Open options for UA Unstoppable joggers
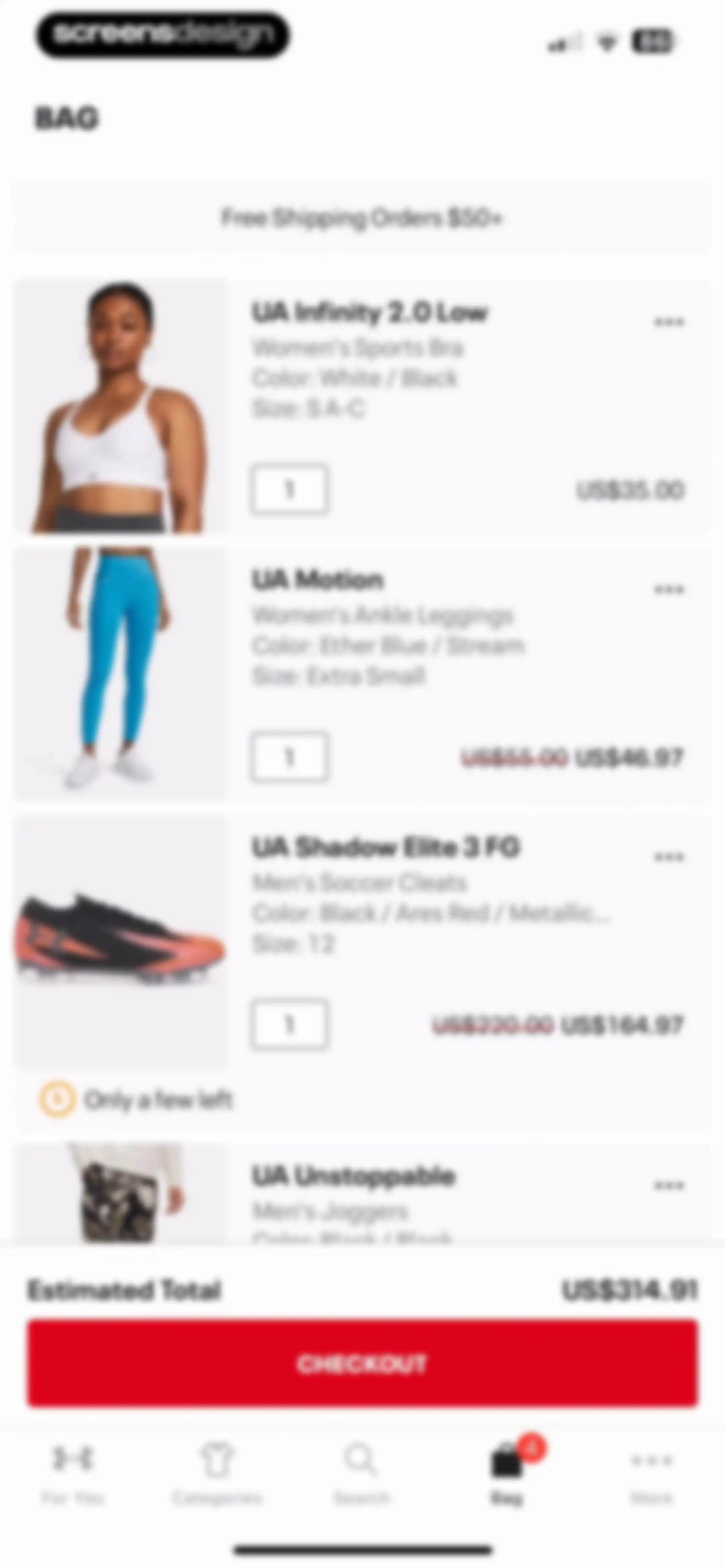Screen dimensions: 725x1568 669,1185
